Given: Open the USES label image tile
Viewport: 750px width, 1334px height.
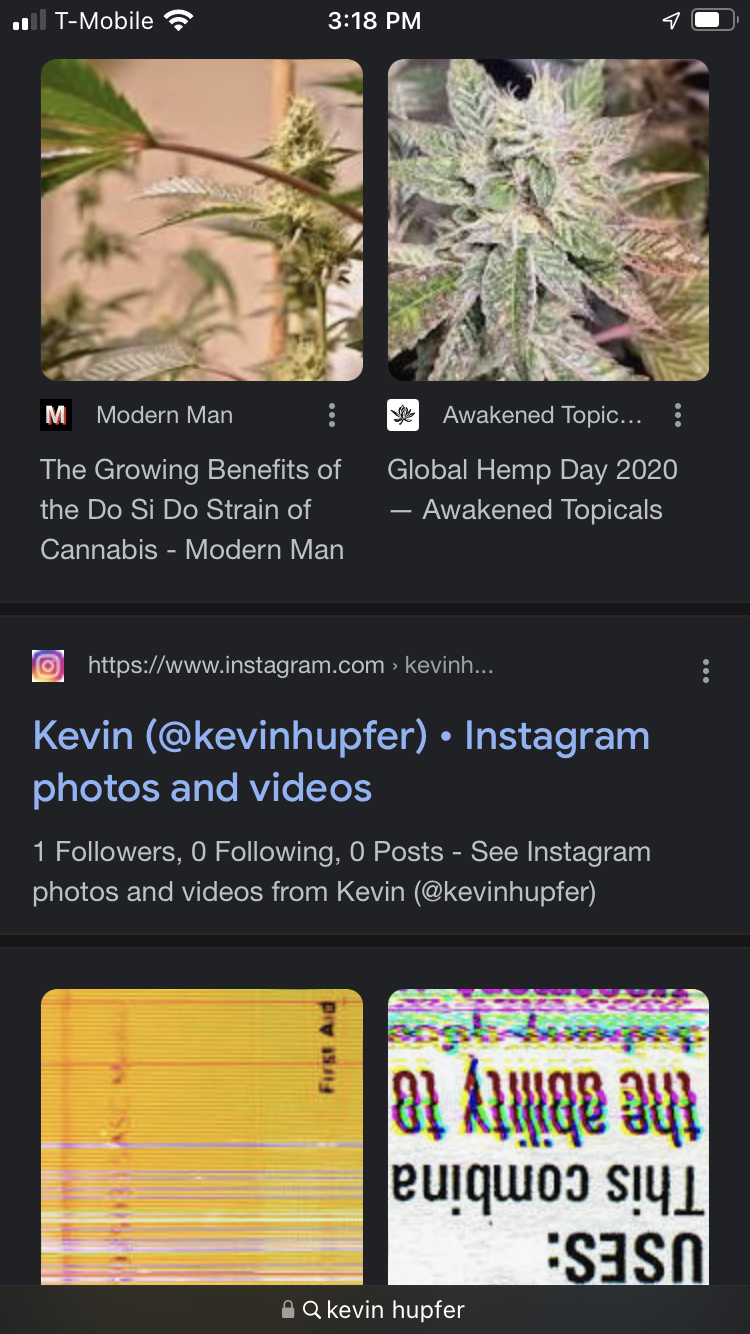Looking at the screenshot, I should (548, 1137).
